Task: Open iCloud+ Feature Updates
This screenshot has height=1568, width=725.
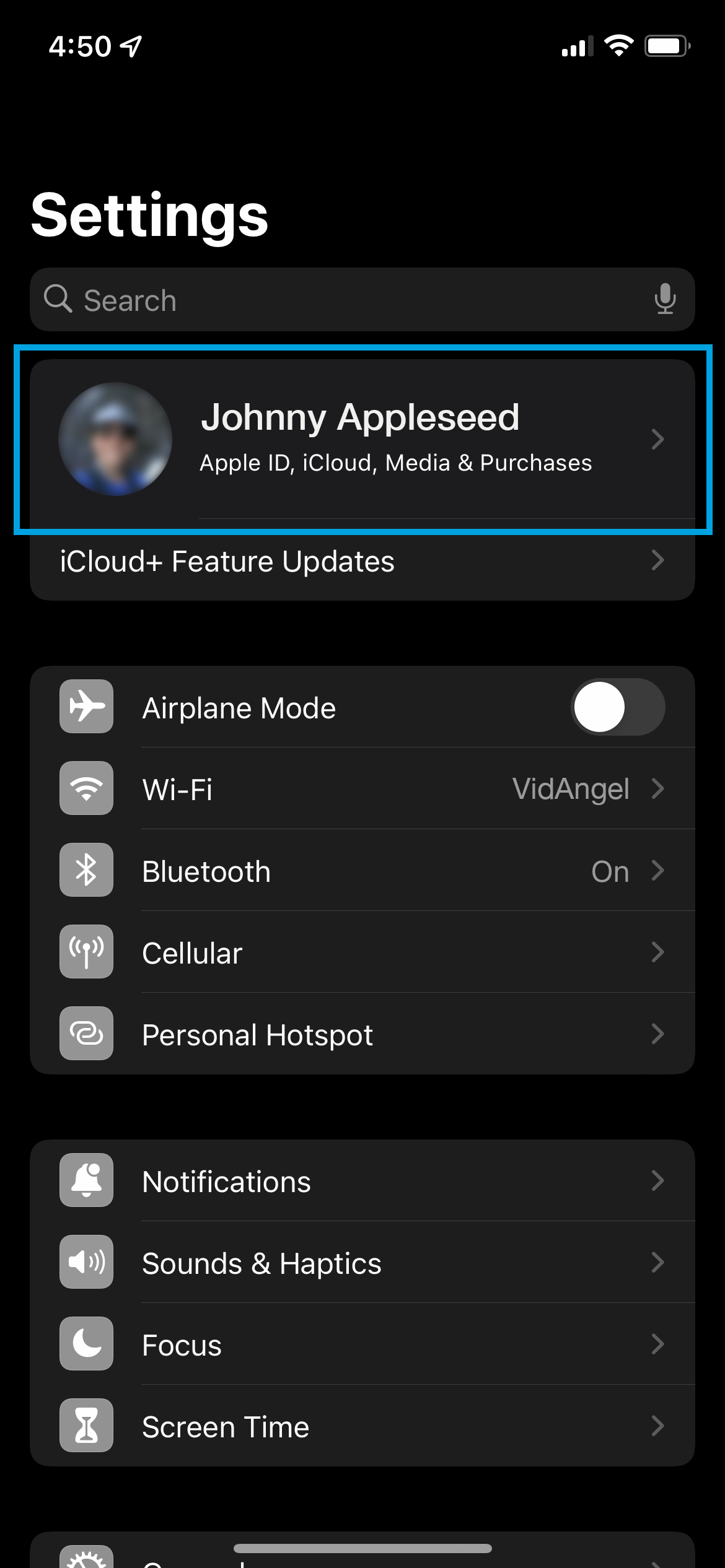Action: [362, 561]
